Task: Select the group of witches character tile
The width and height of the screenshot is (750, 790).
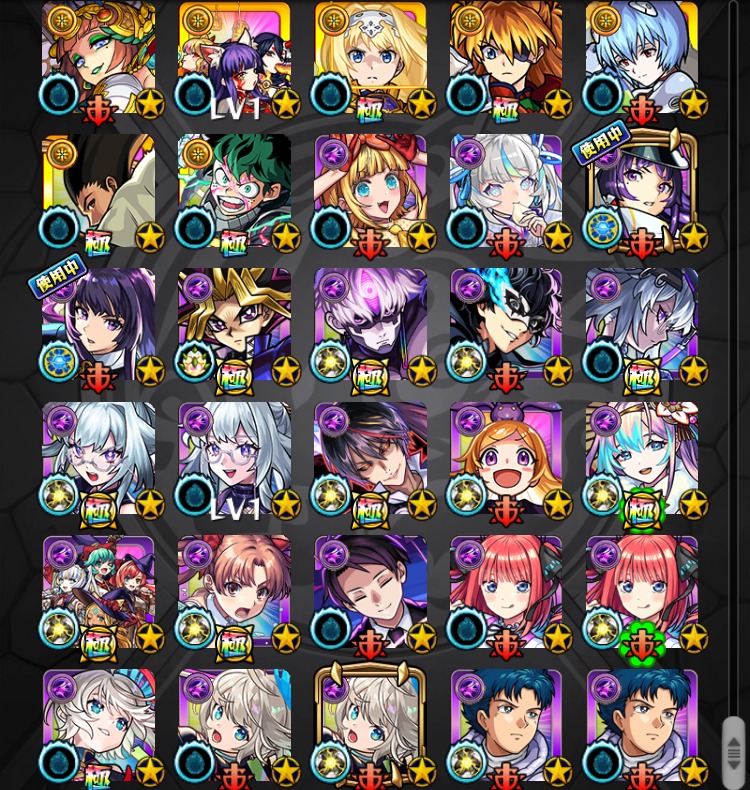Action: (99, 592)
